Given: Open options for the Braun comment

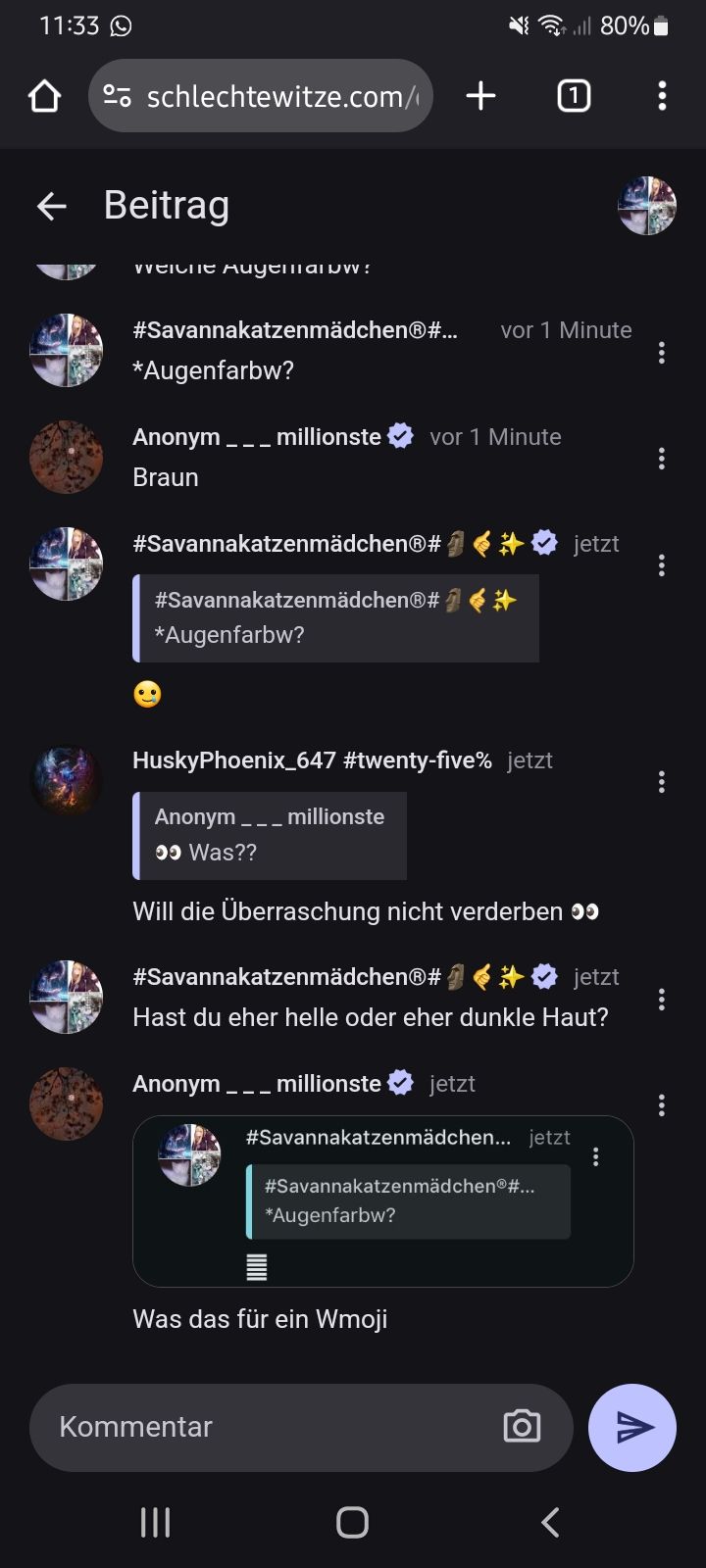Looking at the screenshot, I should tap(662, 459).
